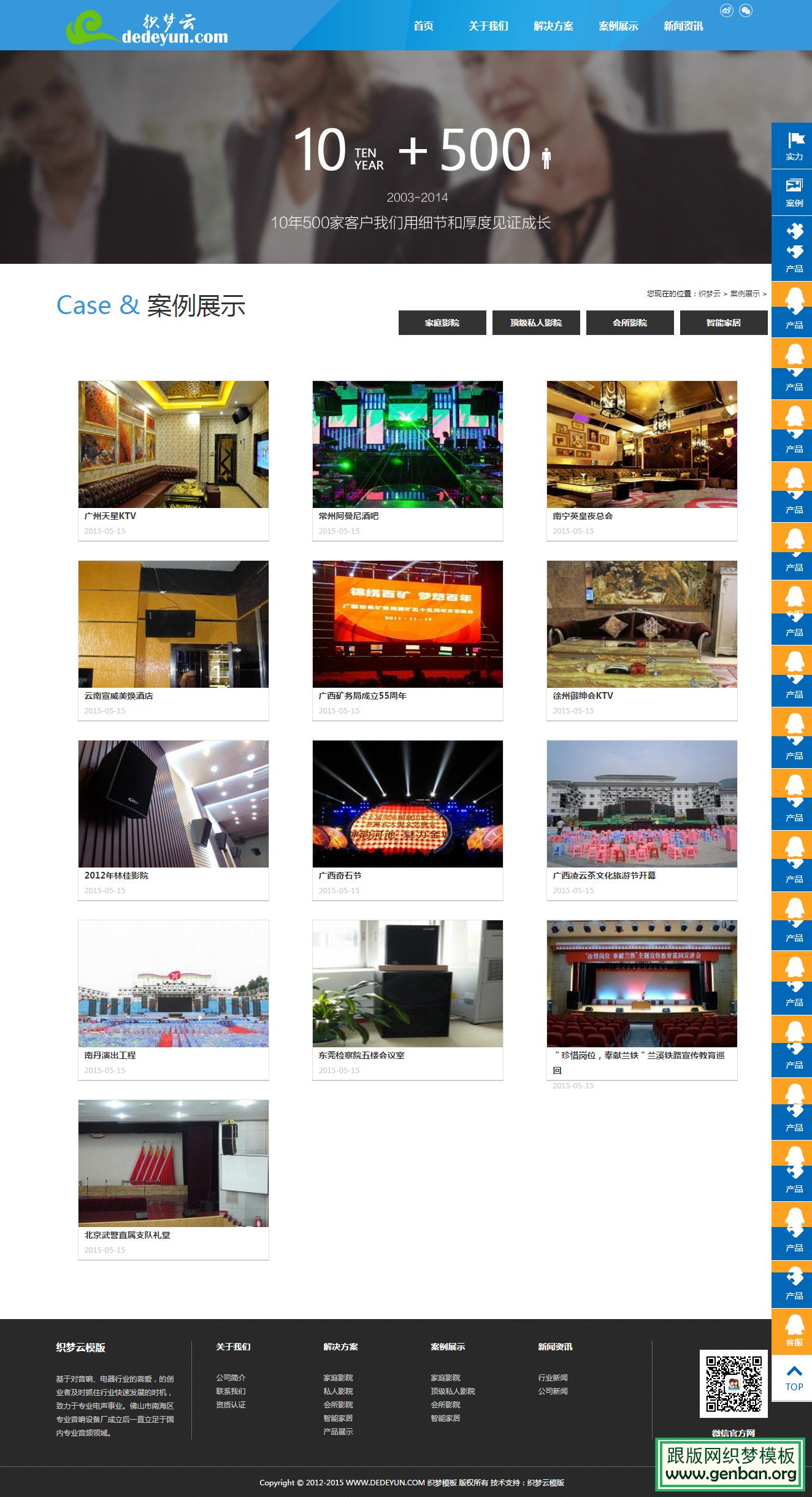
Task: View the 南宁英皇夜总会 case
Action: (x=642, y=461)
